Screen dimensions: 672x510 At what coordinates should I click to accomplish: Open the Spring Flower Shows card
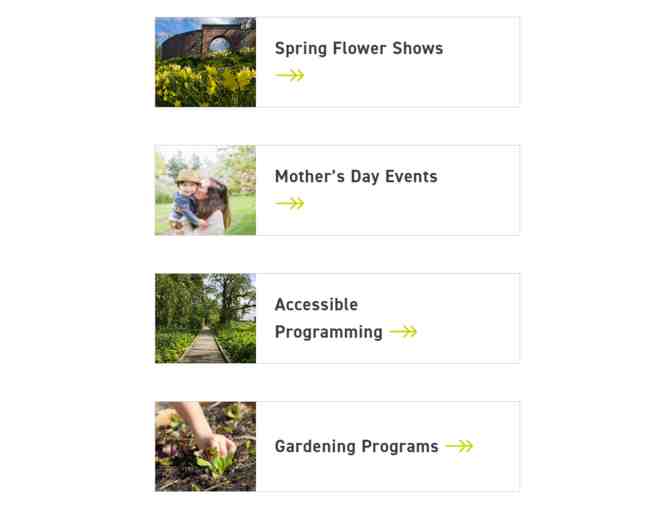[358, 49]
